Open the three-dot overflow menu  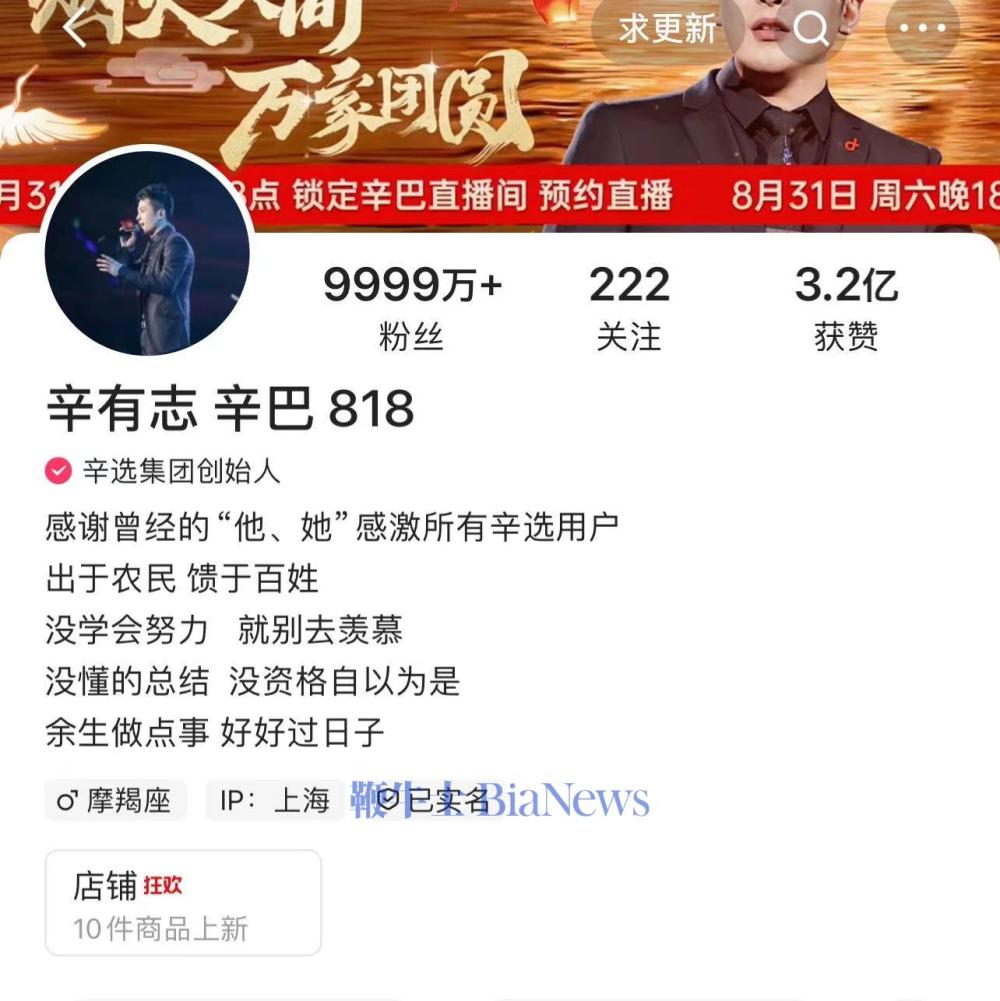[922, 30]
